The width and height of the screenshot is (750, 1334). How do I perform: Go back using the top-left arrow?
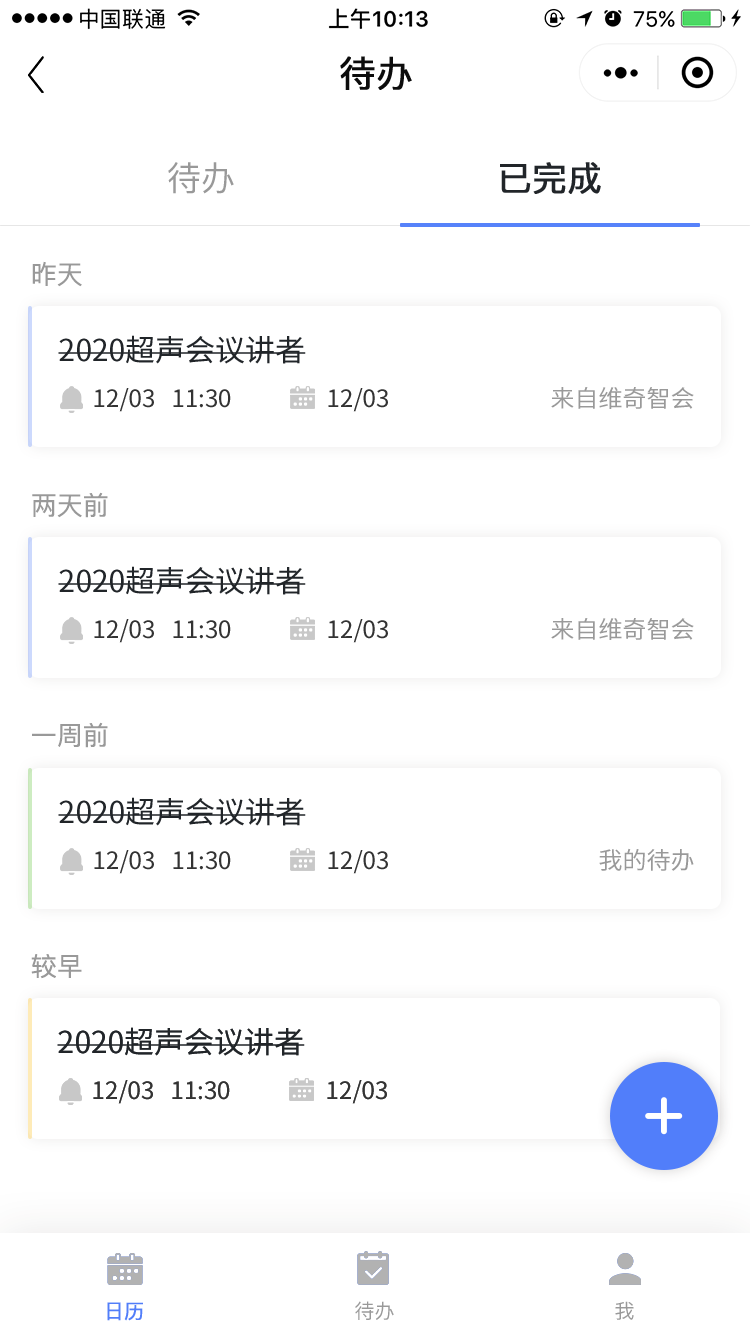pos(36,75)
